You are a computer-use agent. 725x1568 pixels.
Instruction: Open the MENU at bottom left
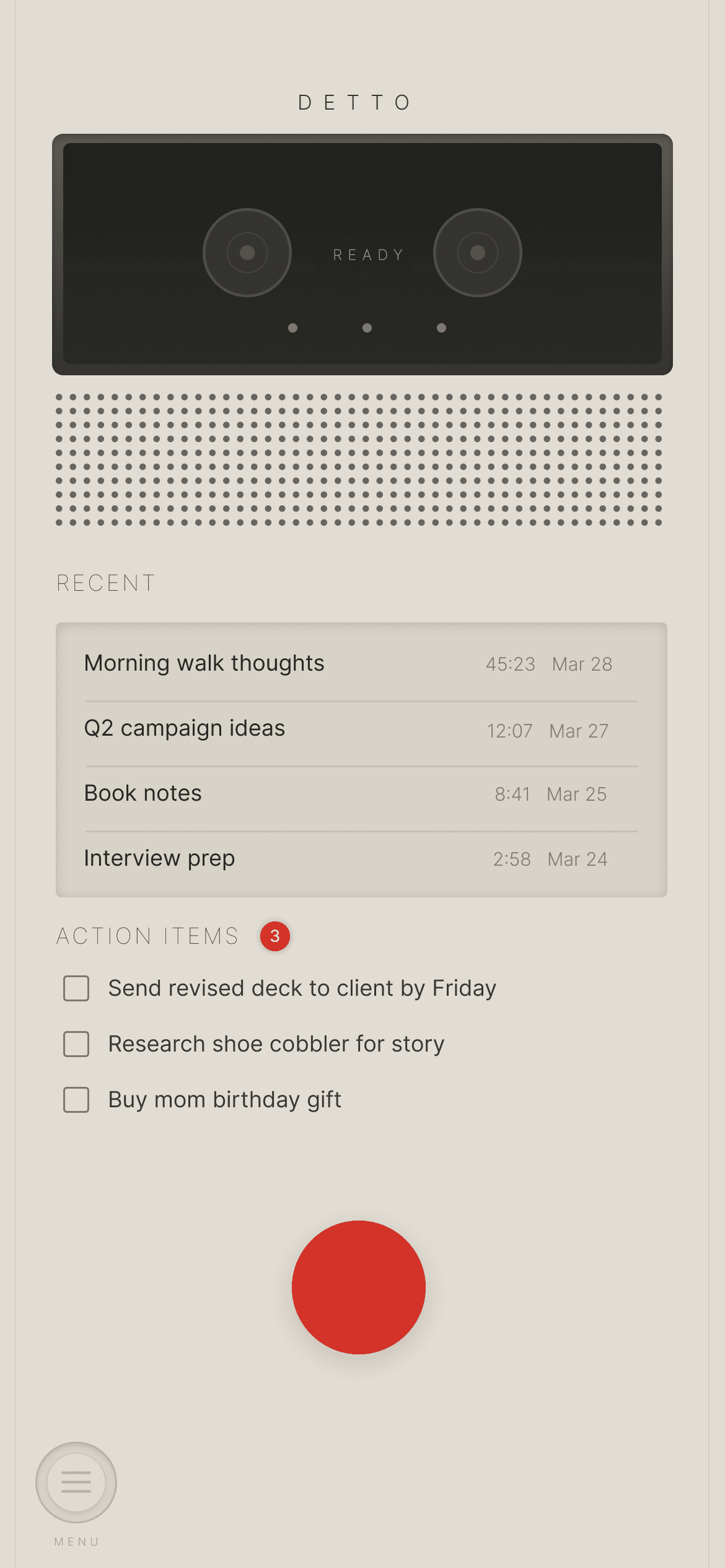pyautogui.click(x=76, y=1483)
